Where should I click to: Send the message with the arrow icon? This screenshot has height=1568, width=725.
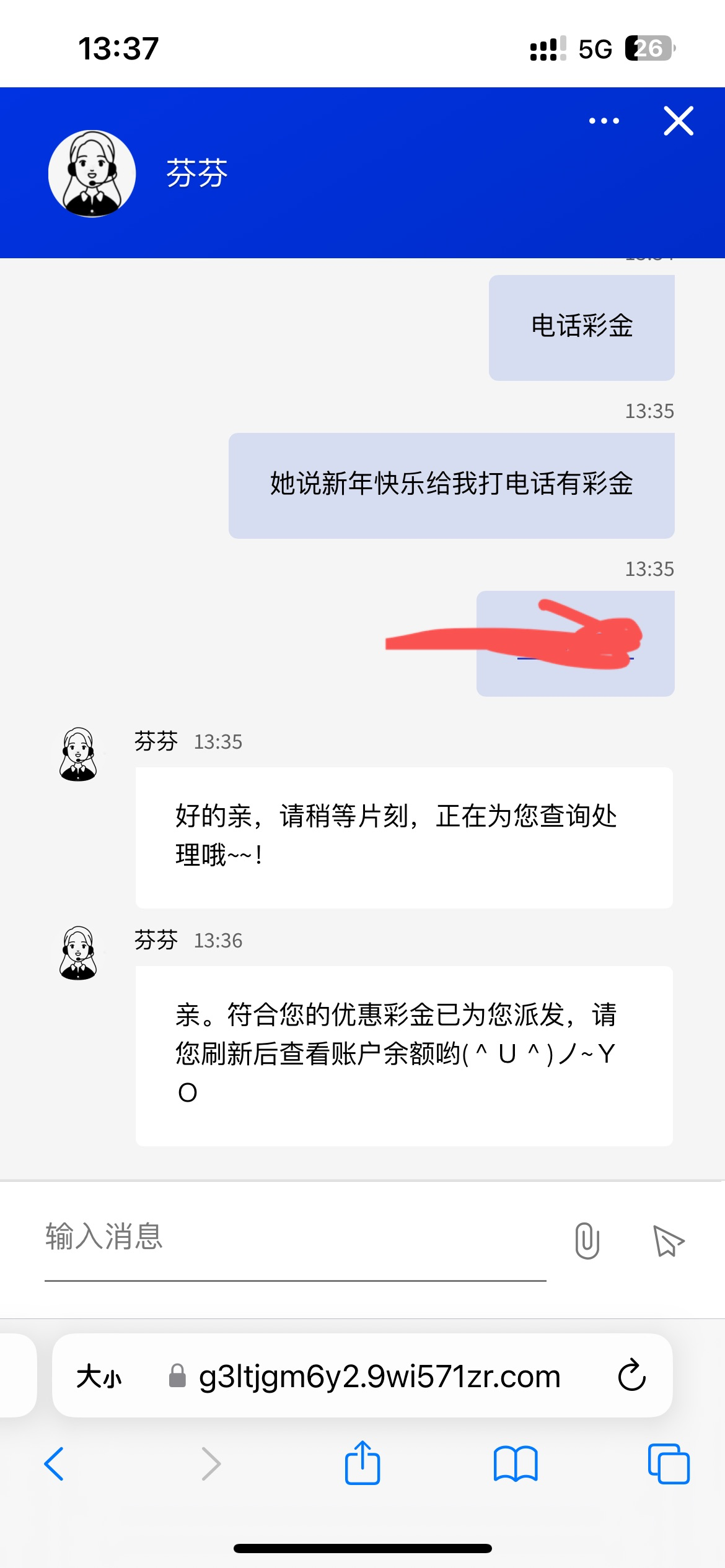coord(668,1240)
